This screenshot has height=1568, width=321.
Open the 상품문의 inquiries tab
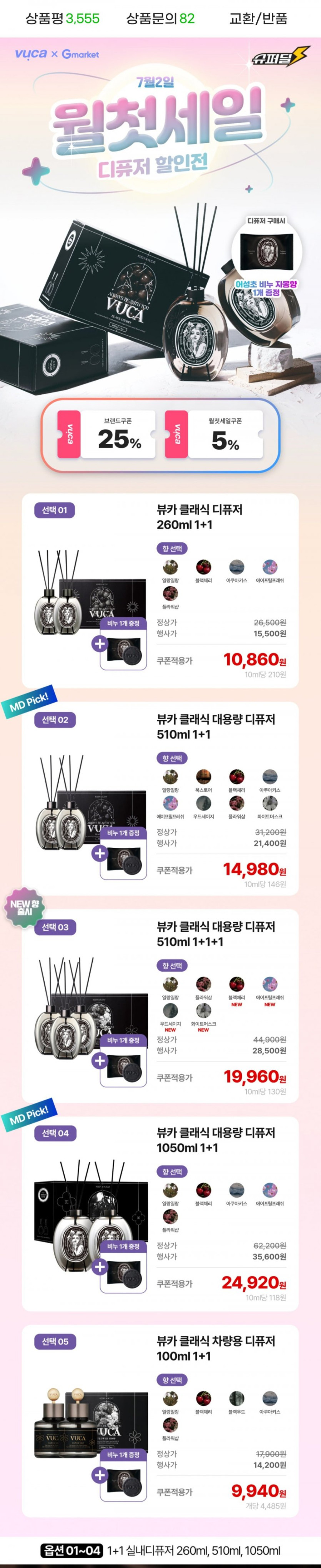tap(160, 18)
